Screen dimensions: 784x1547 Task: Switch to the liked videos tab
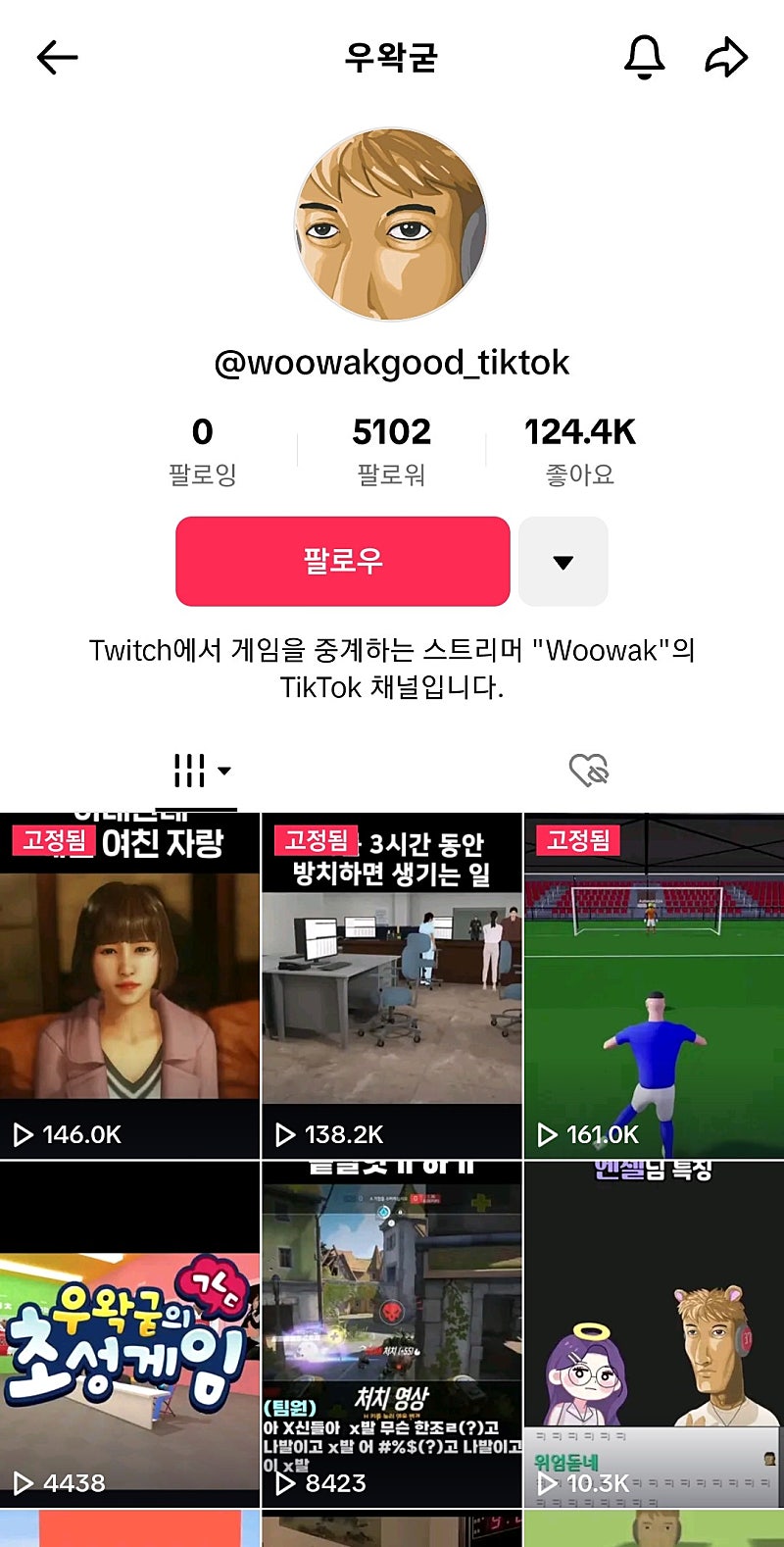tap(588, 771)
